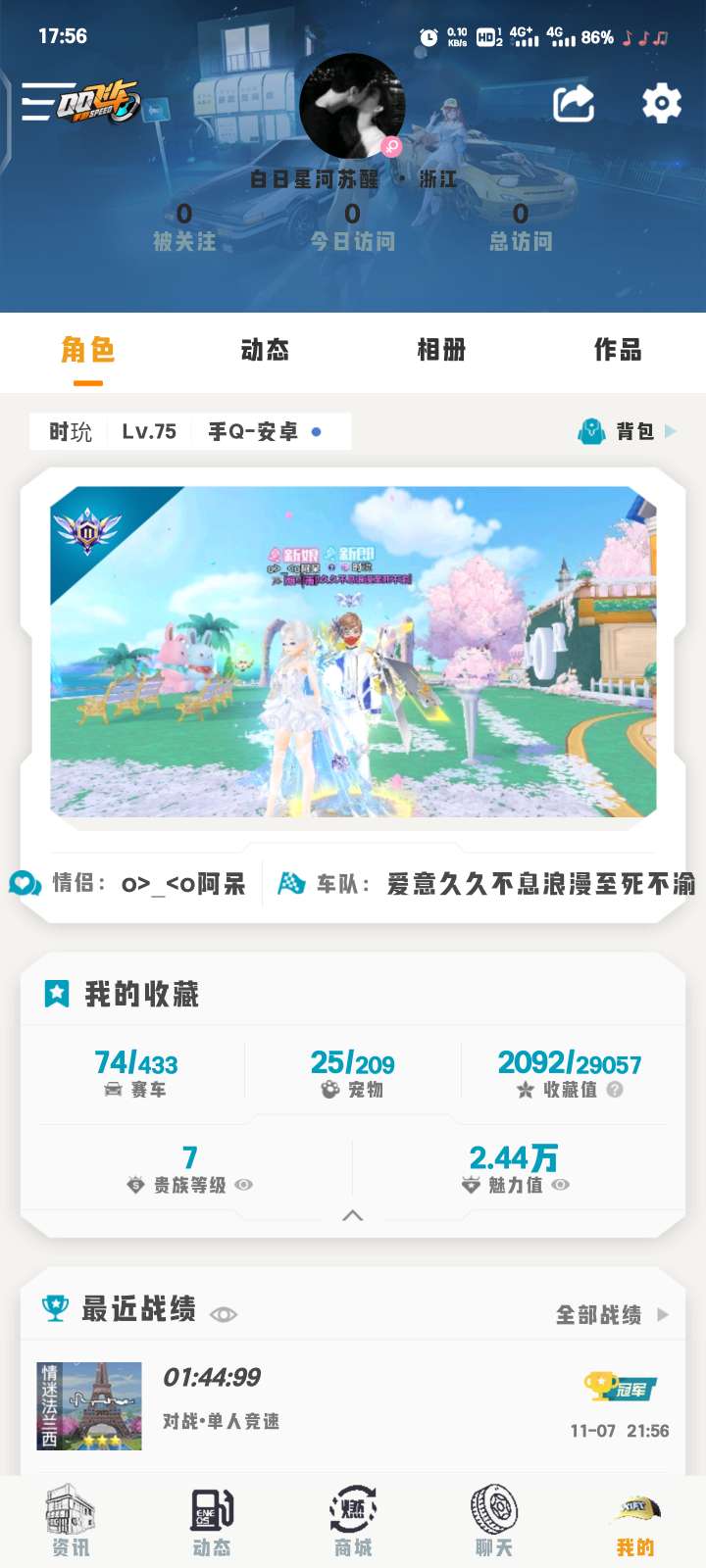This screenshot has height=1568, width=706.
Task: Tap the profile avatar picture
Action: tap(352, 106)
